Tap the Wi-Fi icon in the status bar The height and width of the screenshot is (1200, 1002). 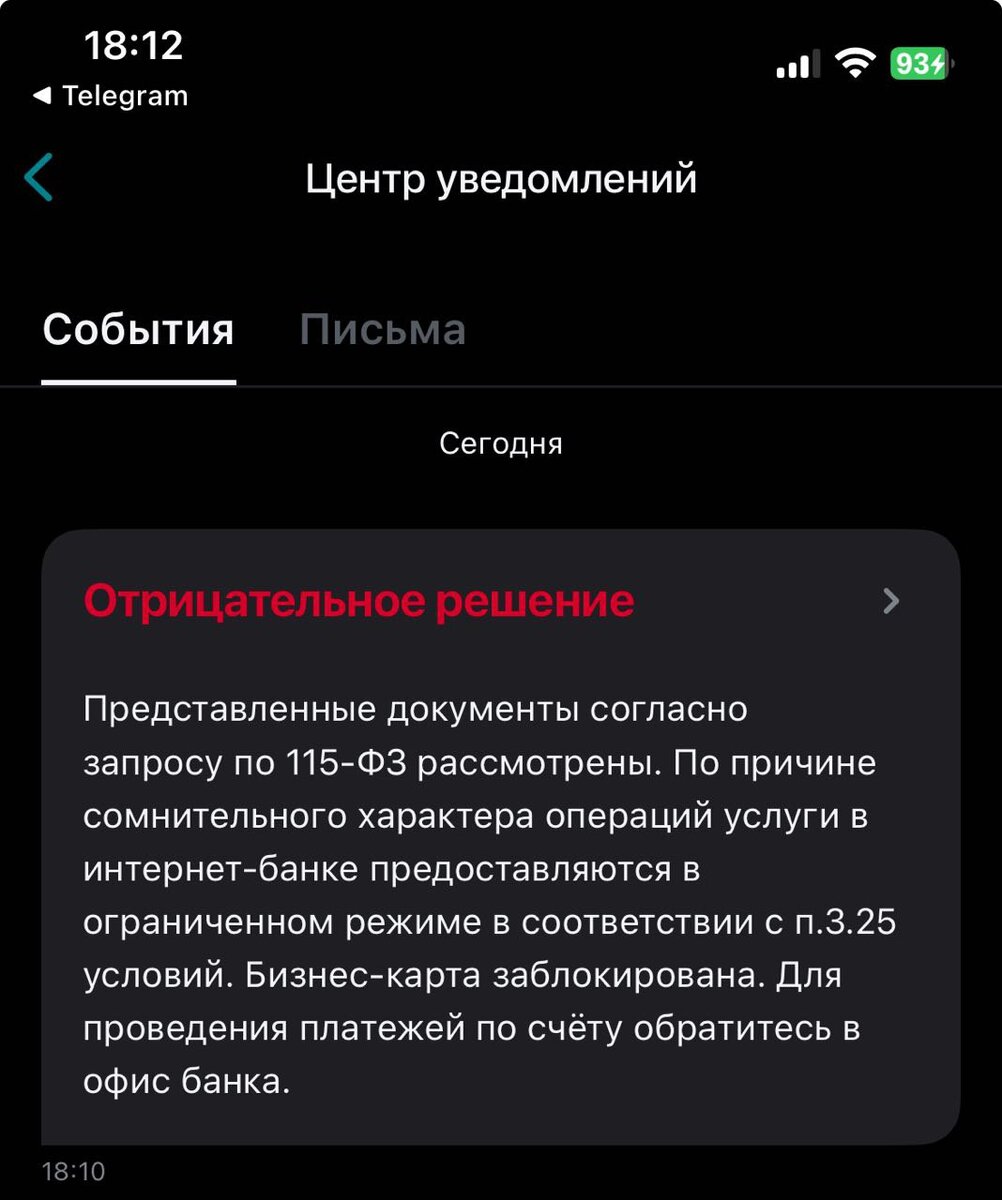point(855,62)
